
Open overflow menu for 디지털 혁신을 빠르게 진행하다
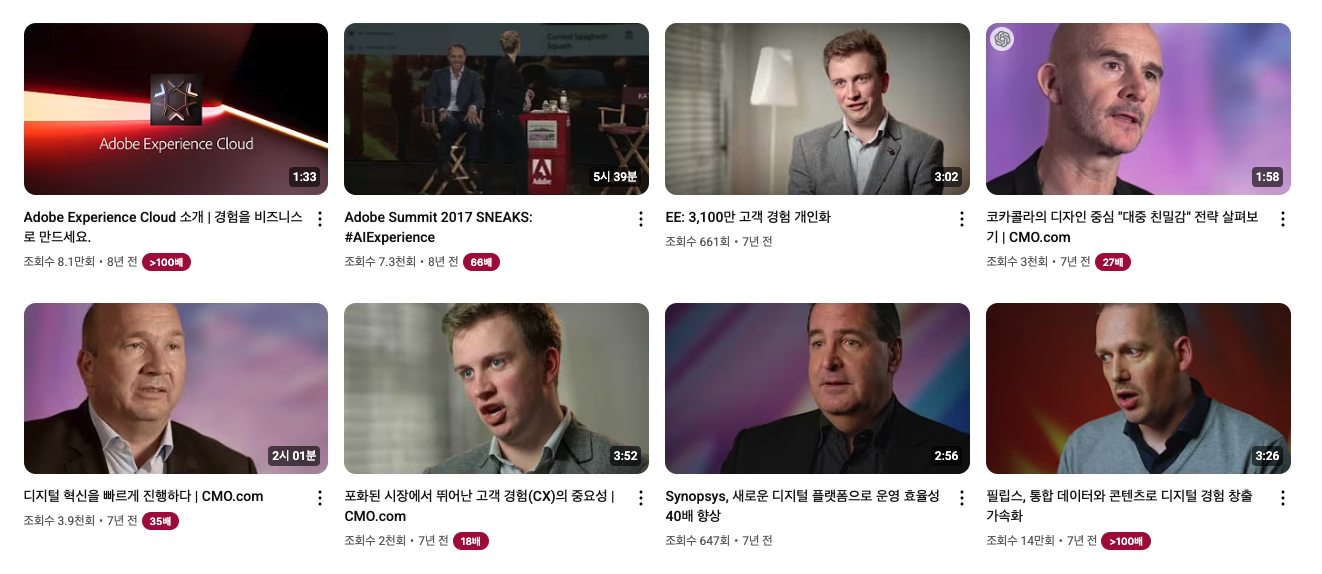tap(320, 498)
